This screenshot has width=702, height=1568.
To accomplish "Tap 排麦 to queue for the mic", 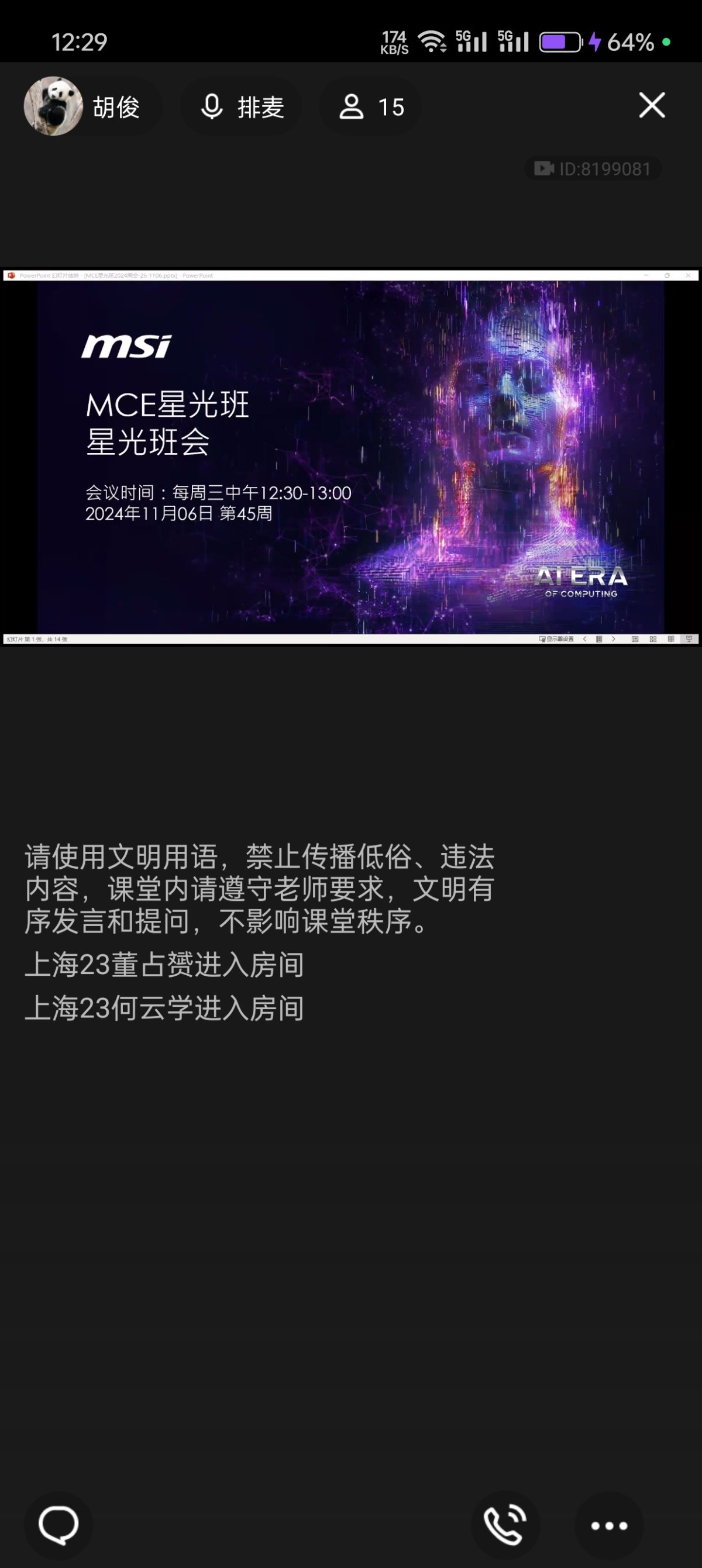I will 242,107.
